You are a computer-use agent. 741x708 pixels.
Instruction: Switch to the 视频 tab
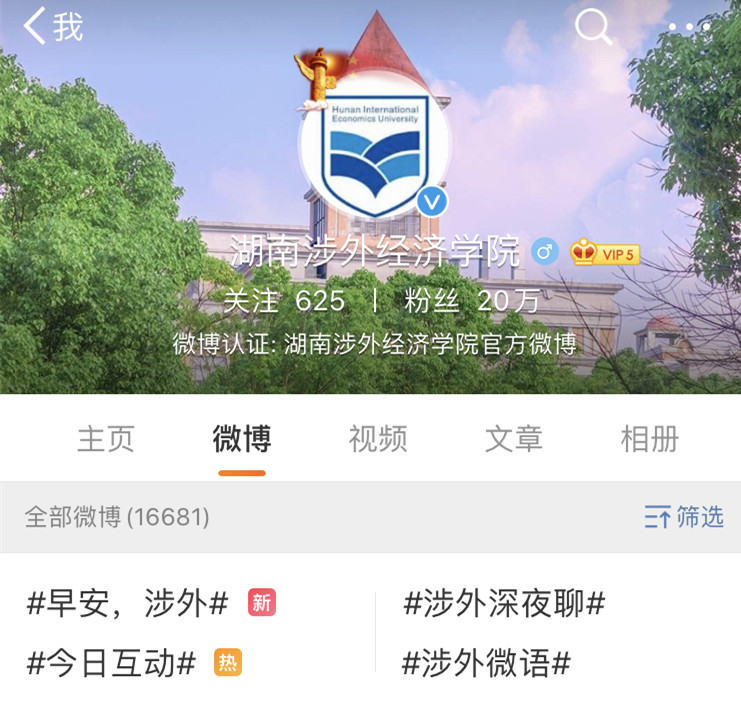tap(377, 439)
